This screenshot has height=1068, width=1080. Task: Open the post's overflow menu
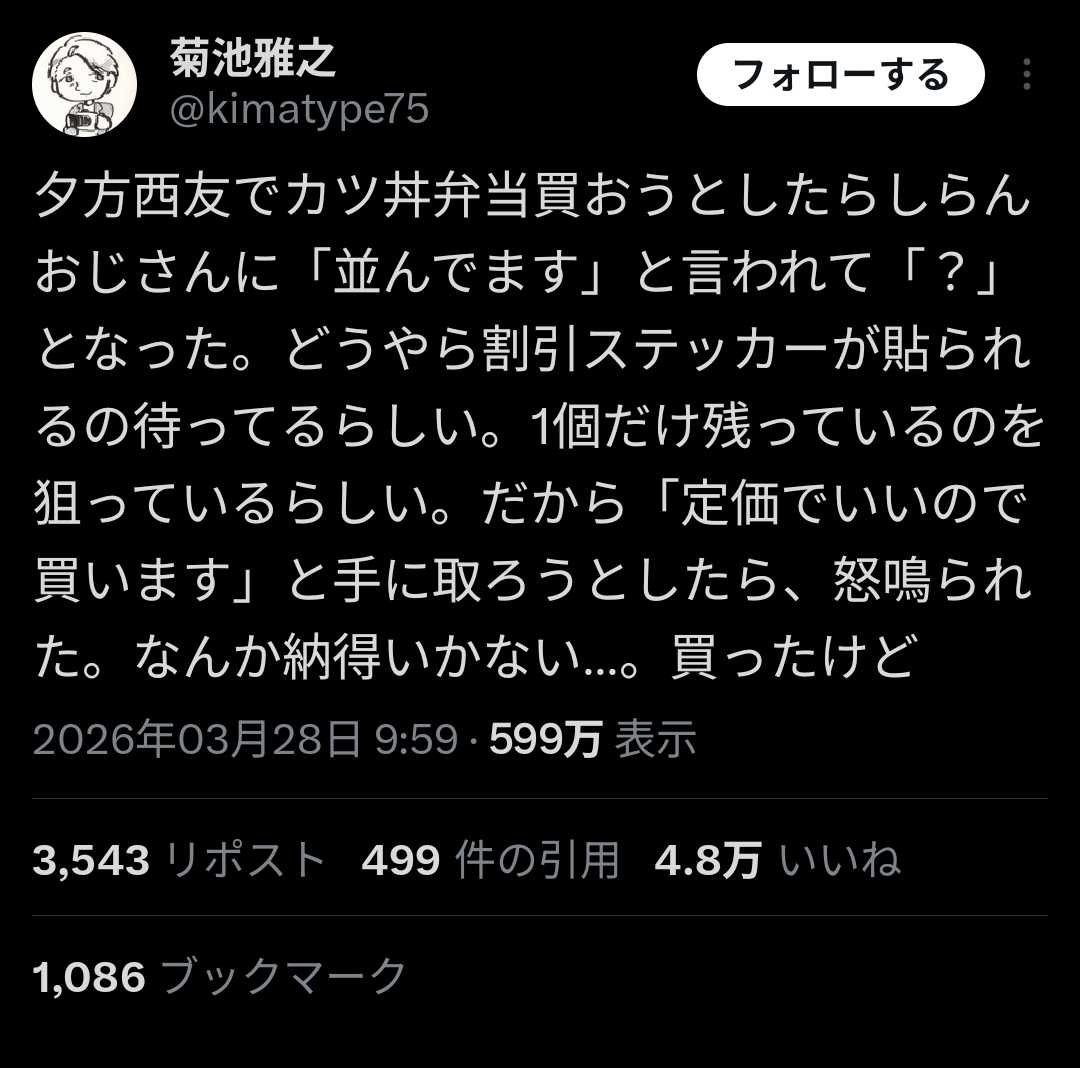(1027, 75)
